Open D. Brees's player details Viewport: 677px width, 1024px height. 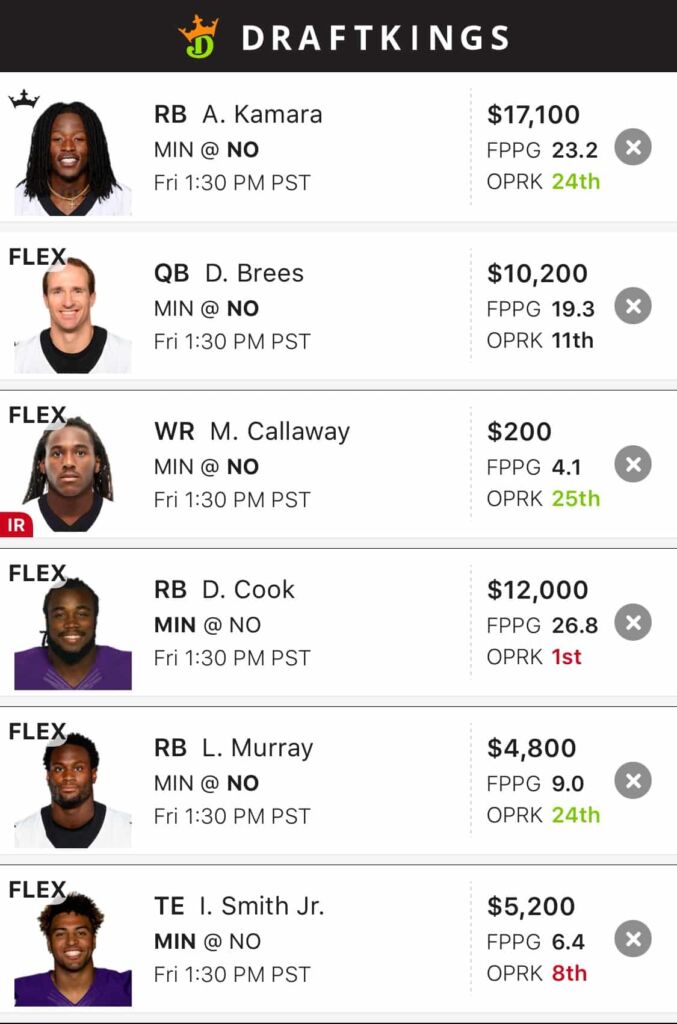[253, 273]
